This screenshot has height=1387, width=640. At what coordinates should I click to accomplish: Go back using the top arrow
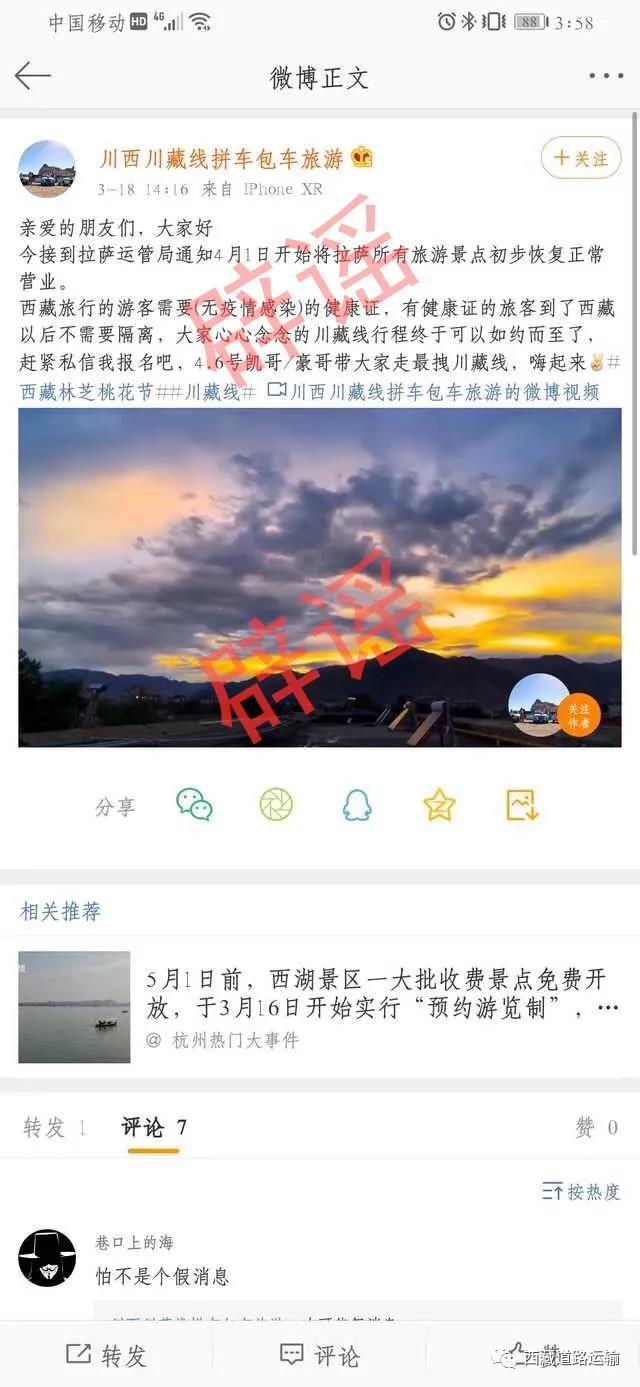[x=32, y=76]
